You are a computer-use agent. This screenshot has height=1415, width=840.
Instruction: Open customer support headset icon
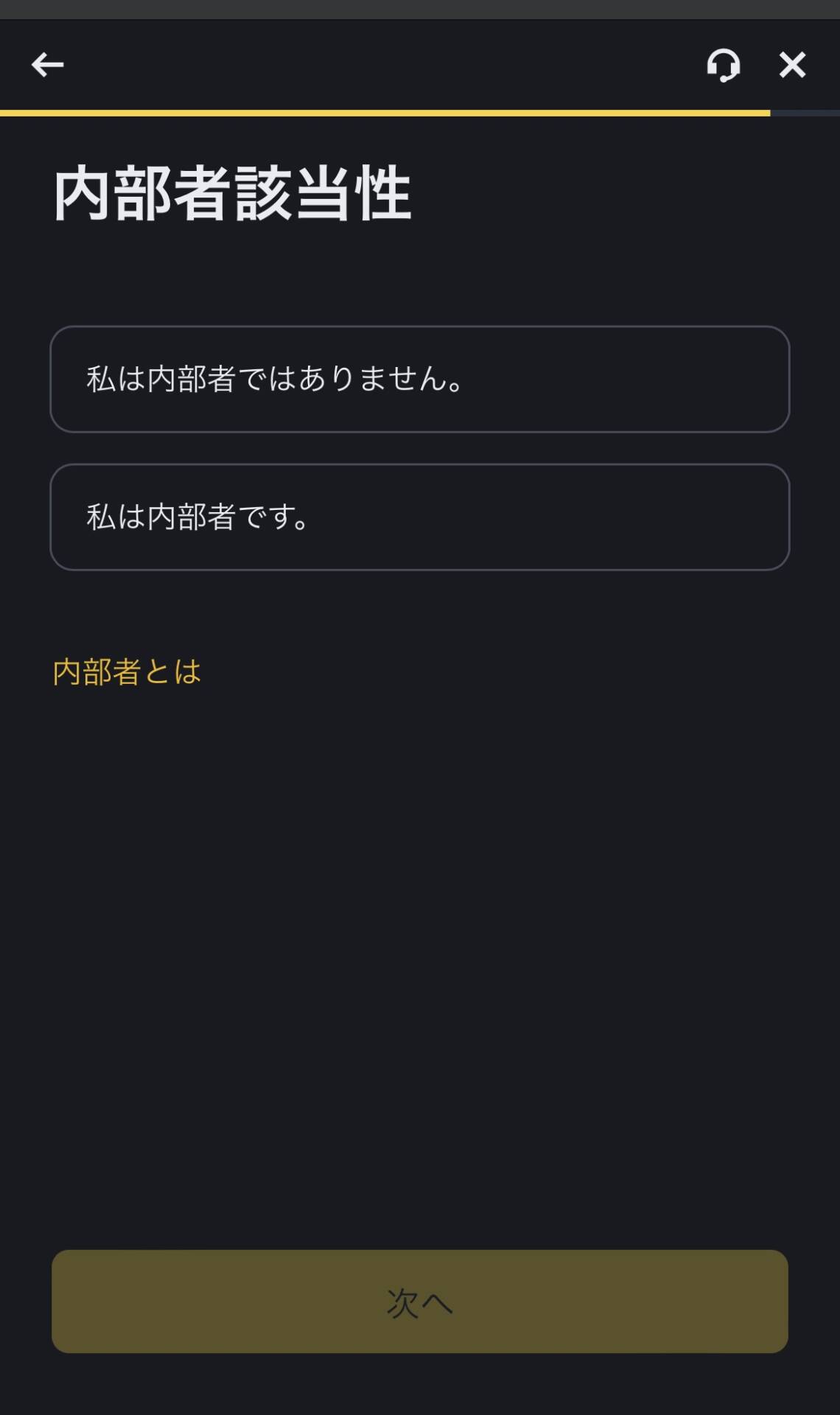pos(723,65)
